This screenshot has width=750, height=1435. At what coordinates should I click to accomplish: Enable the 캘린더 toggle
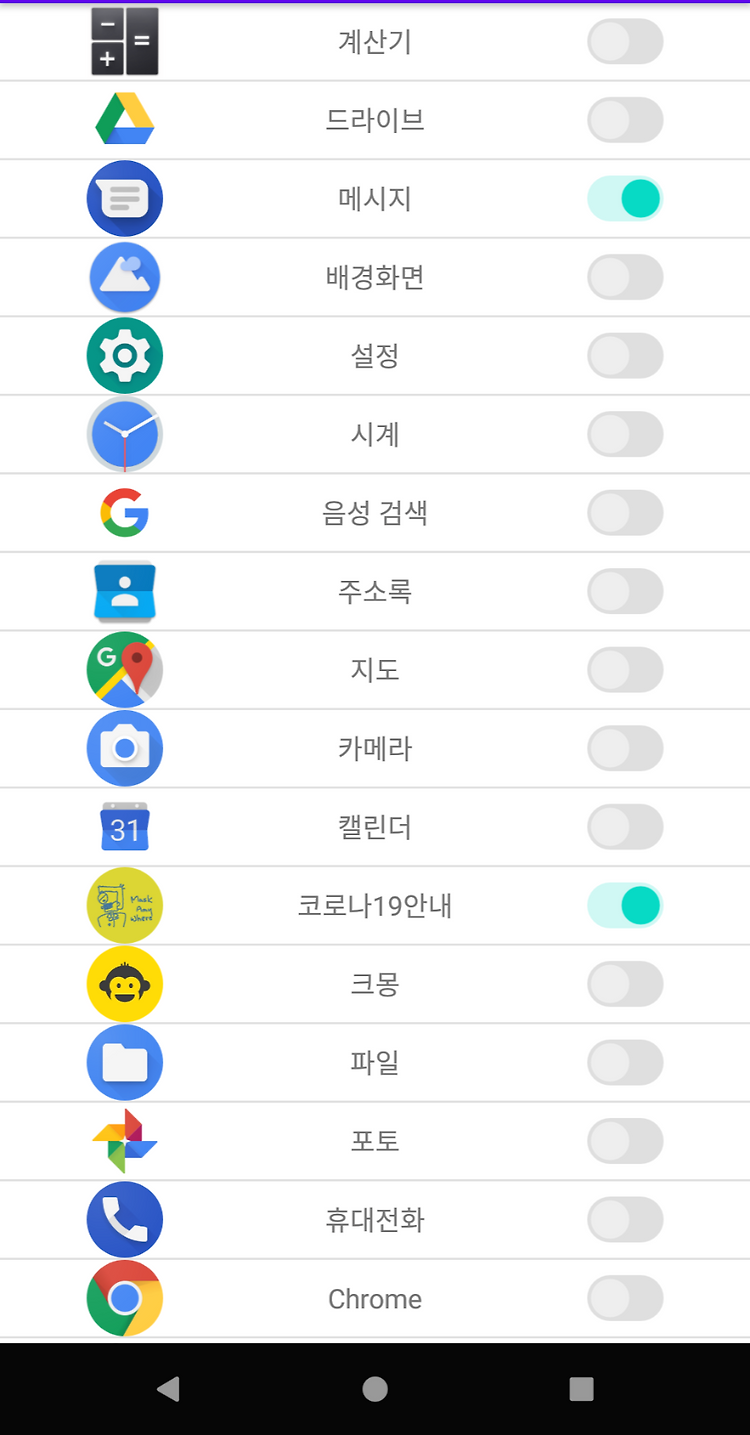[625, 827]
